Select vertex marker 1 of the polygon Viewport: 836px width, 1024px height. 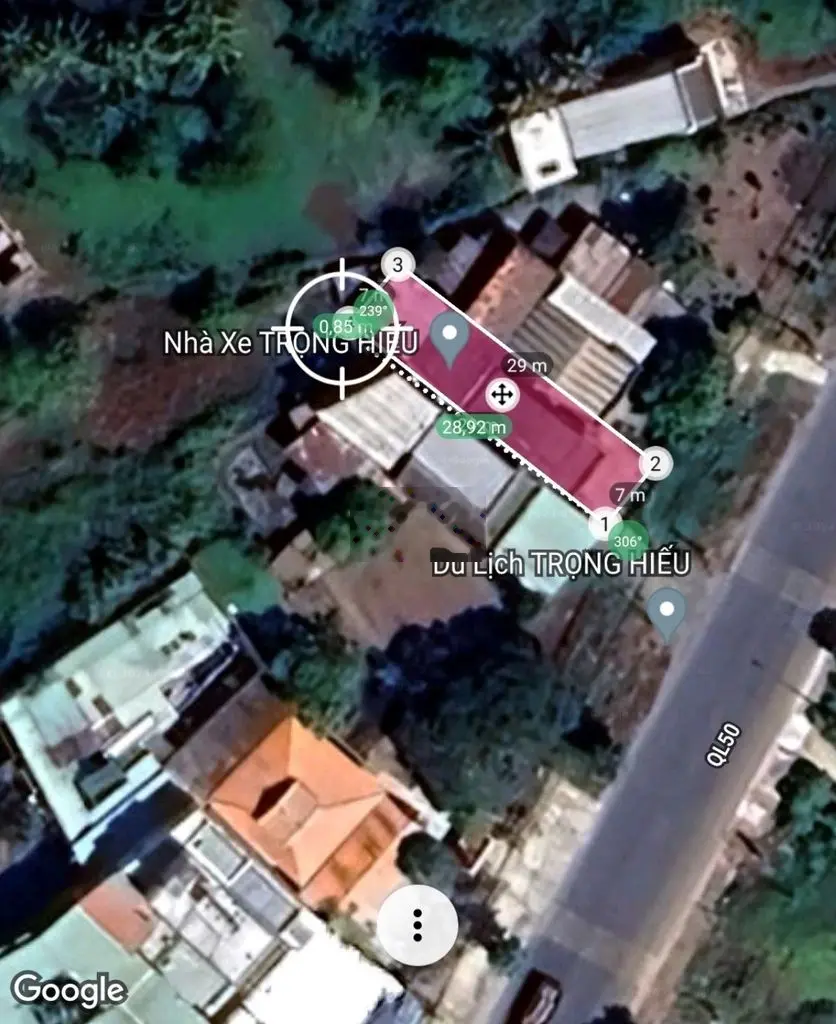(x=603, y=523)
